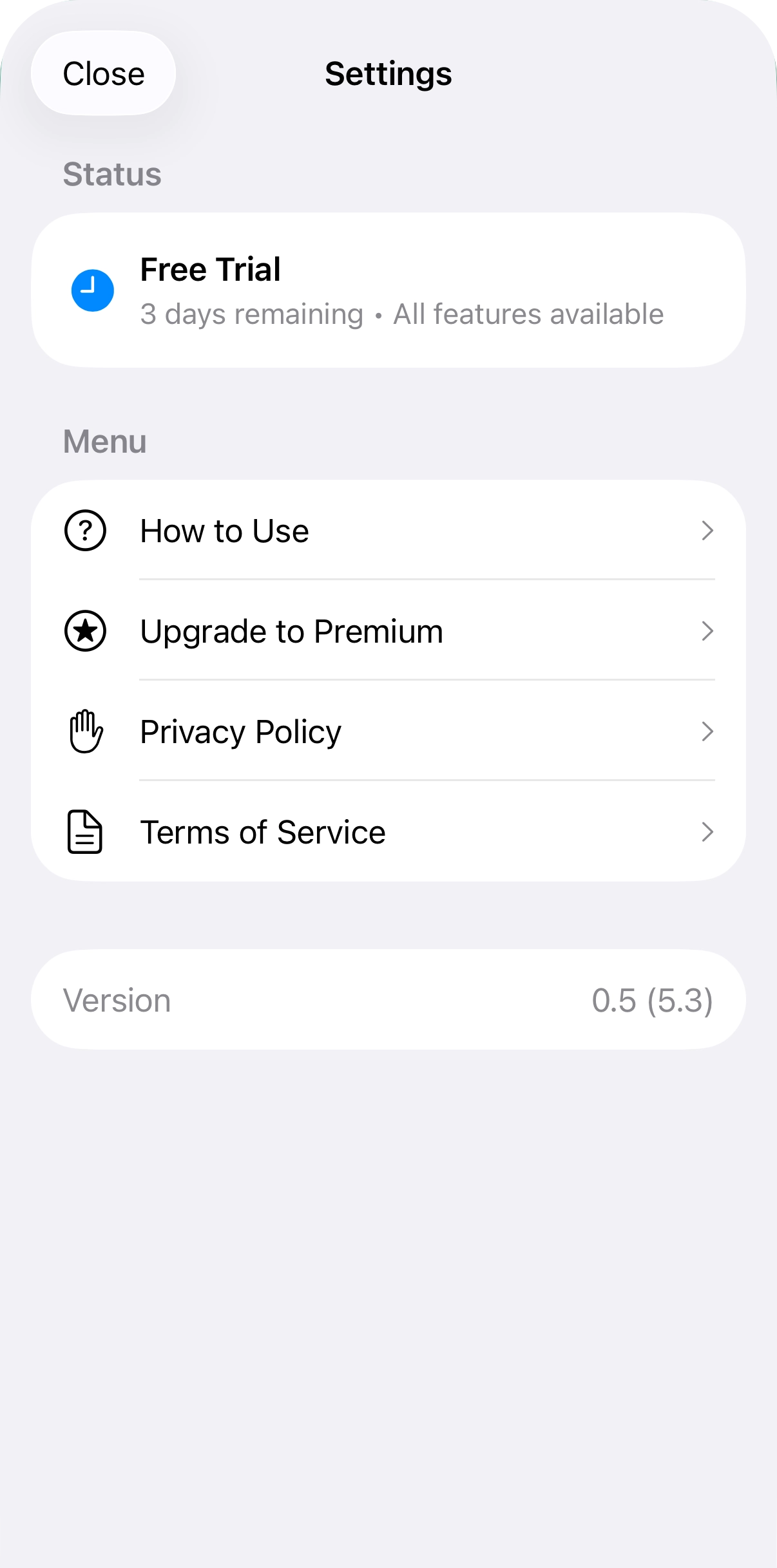Expand Privacy Policy with the right chevron
Image resolution: width=777 pixels, height=1568 pixels.
(707, 732)
